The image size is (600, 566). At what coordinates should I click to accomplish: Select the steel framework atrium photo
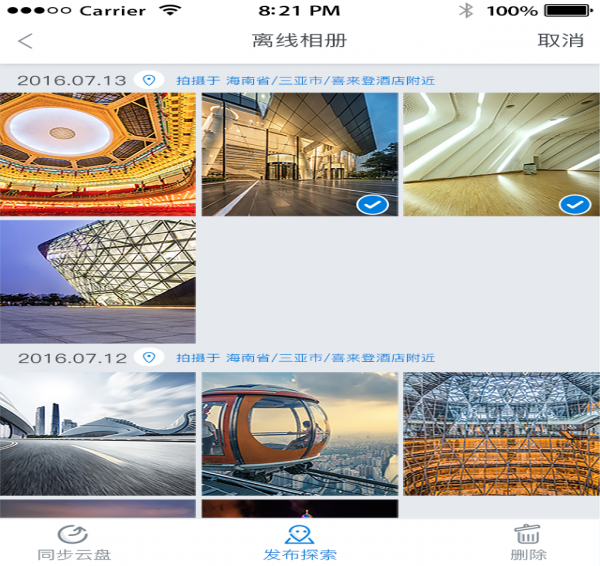click(501, 433)
